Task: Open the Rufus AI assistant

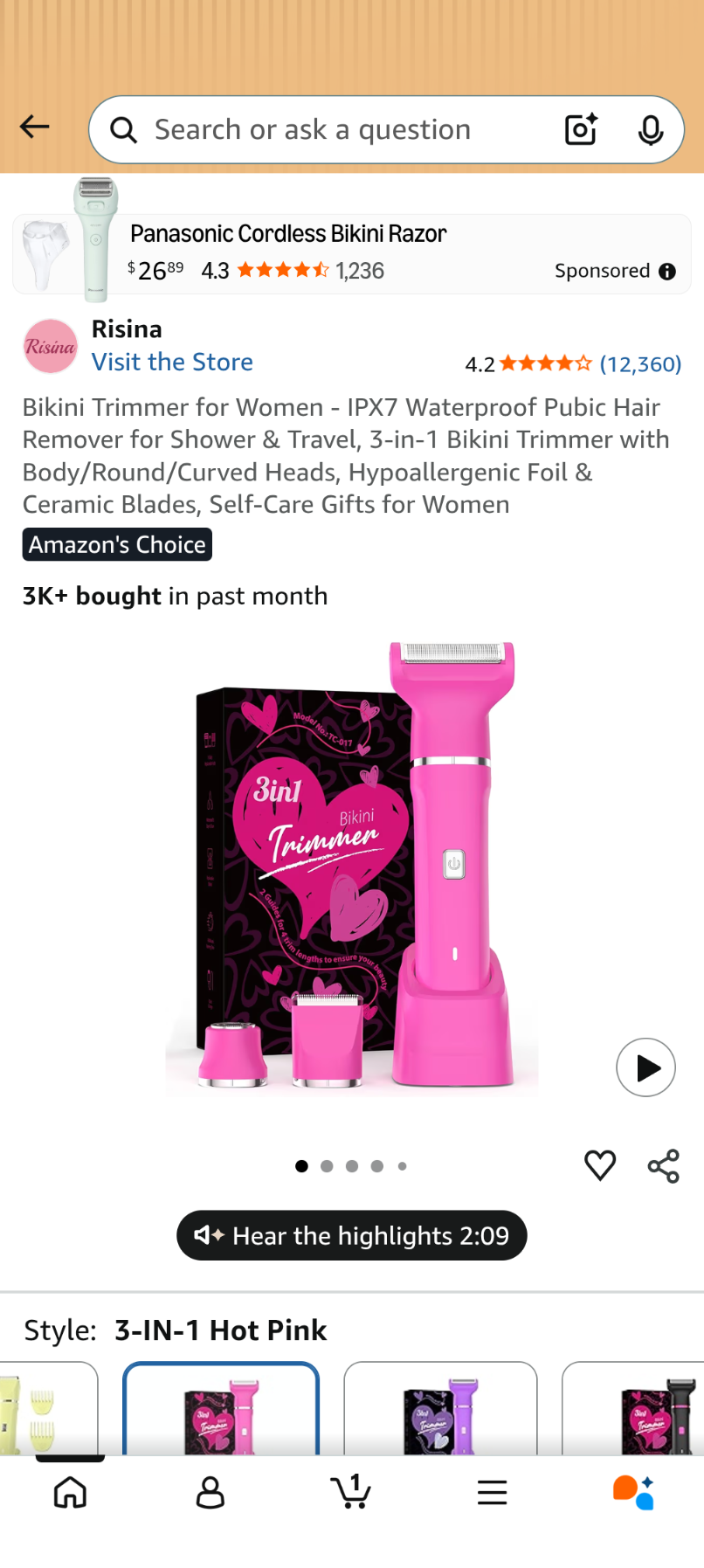Action: pos(633,1493)
